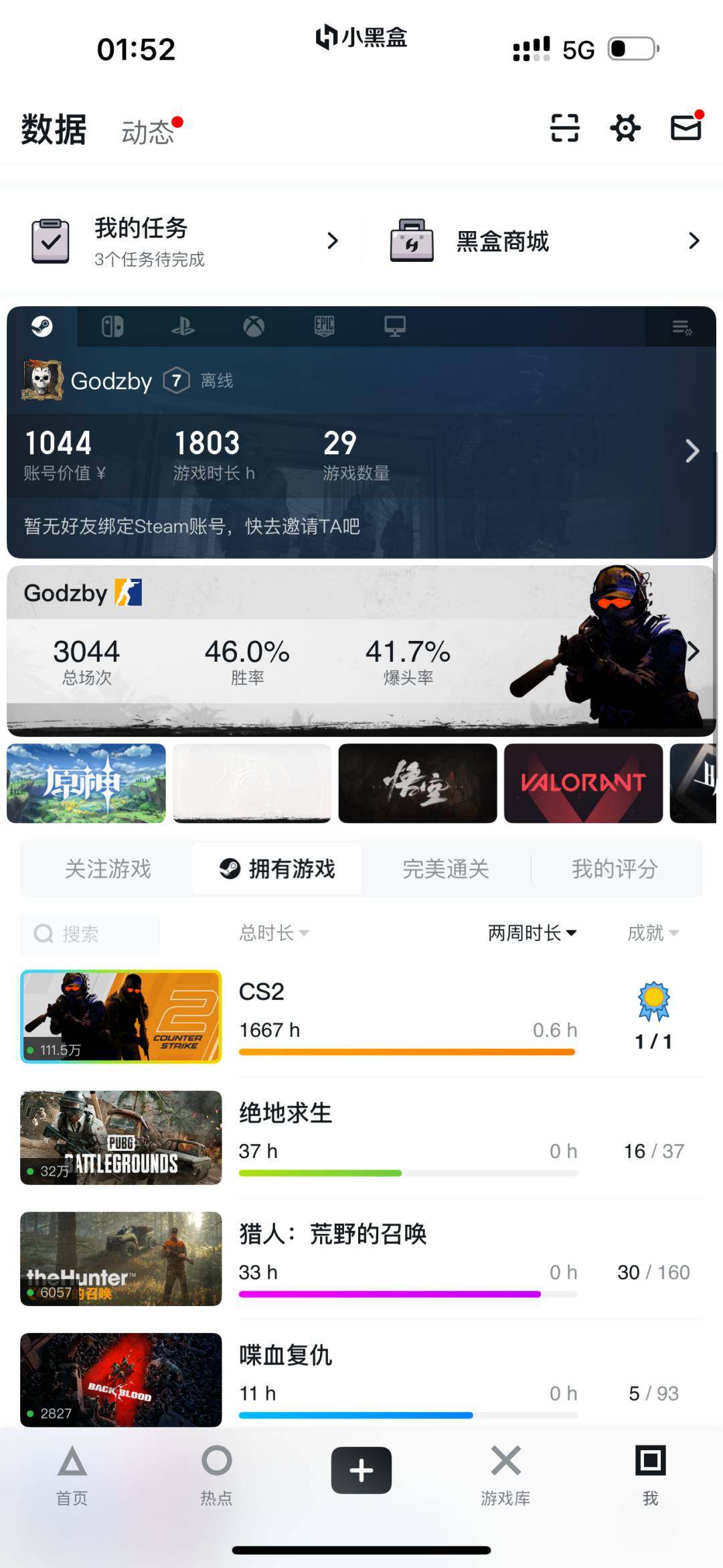723x1568 pixels.
Task: Open the scan code icon
Action: (x=564, y=128)
